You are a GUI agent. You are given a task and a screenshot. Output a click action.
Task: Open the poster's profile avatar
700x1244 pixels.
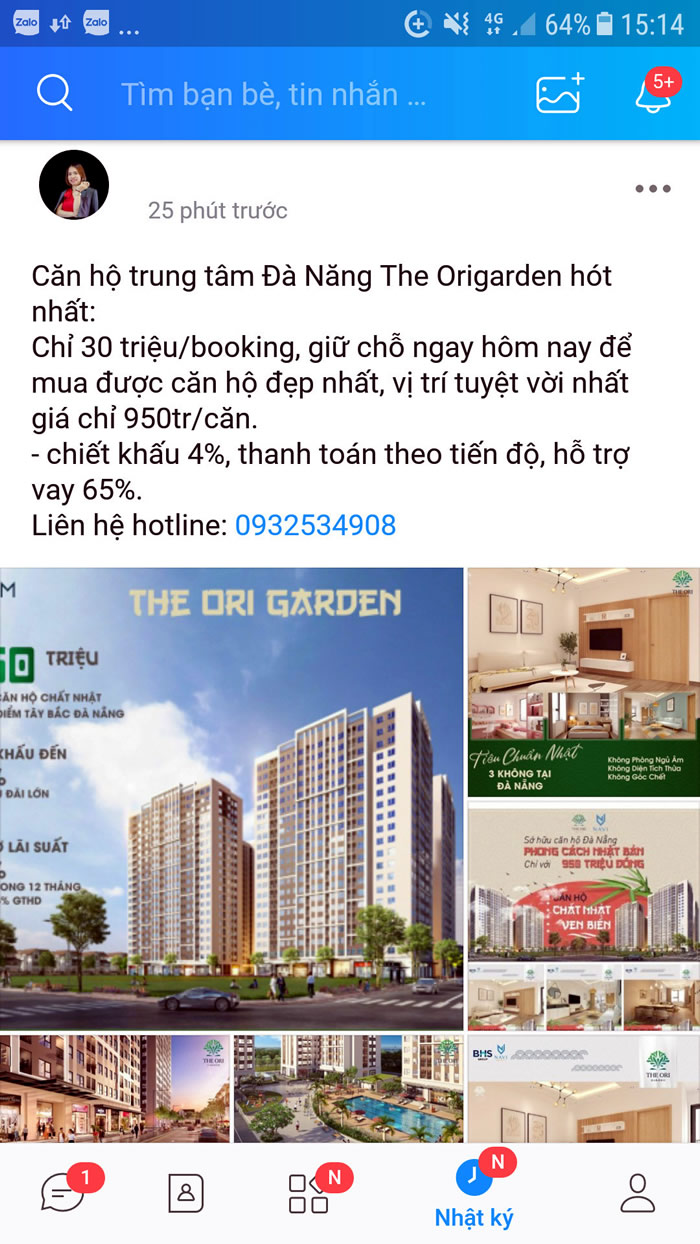tap(74, 185)
